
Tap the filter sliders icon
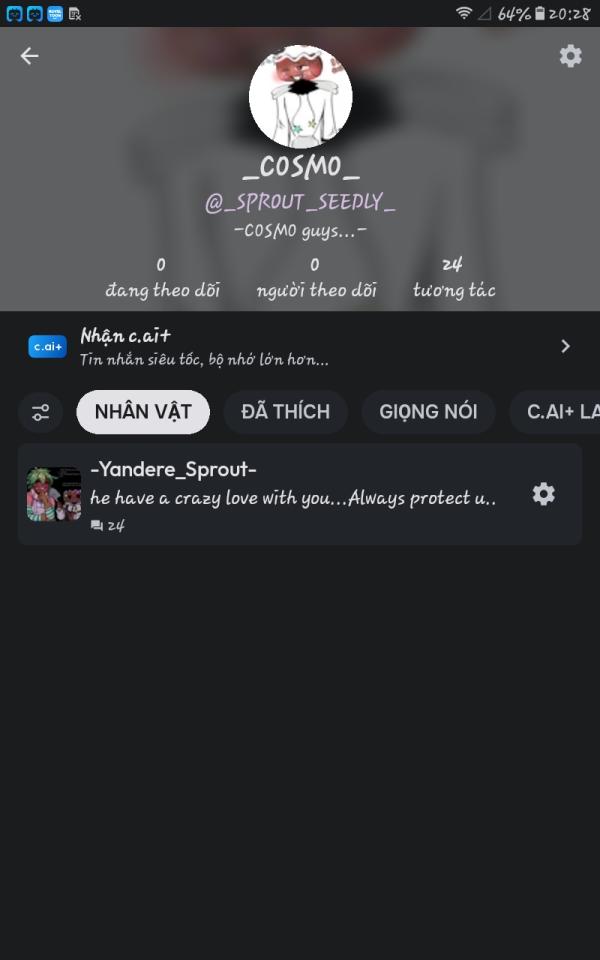[x=41, y=412]
